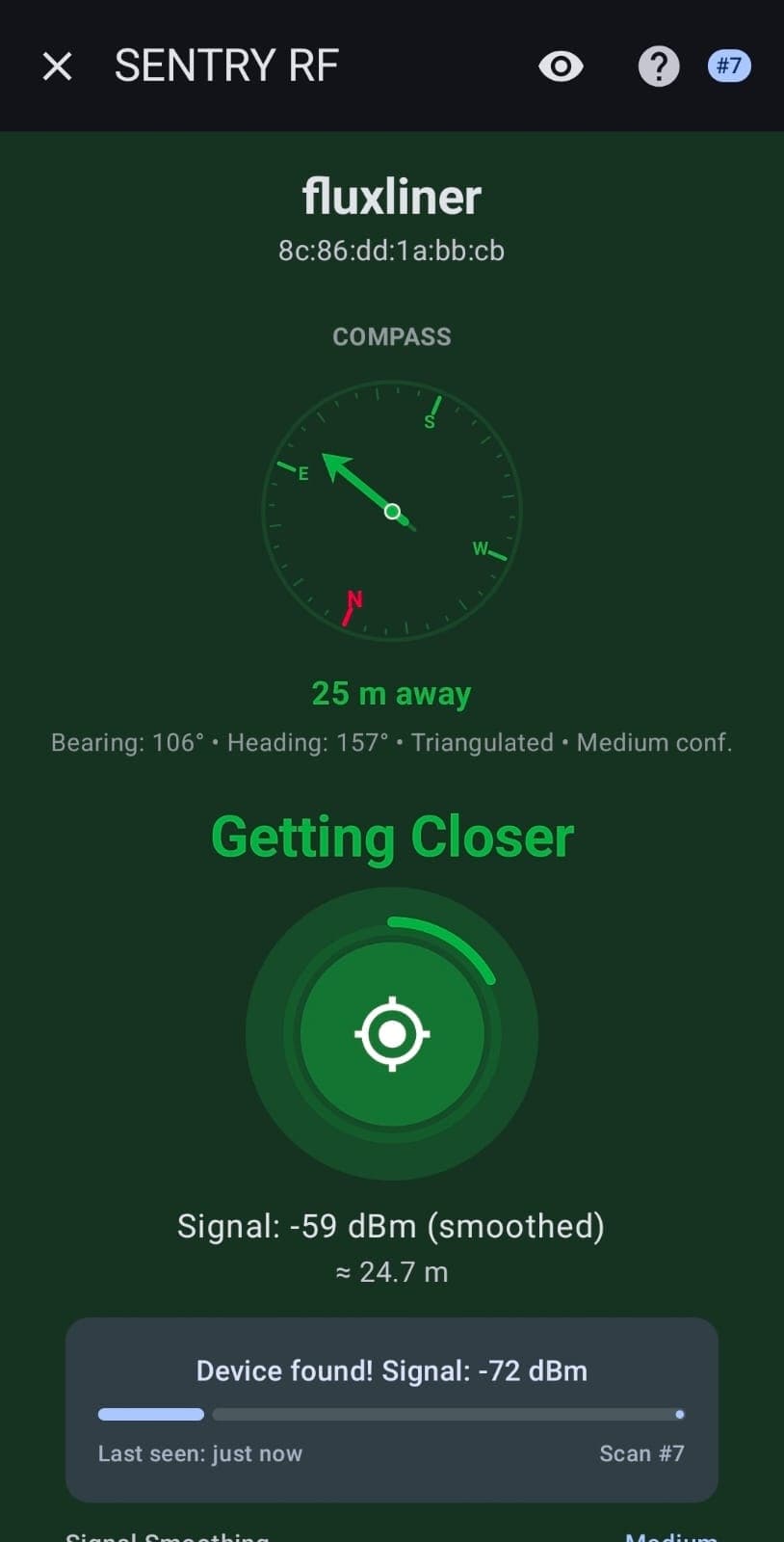Tap the crosshair locate icon
The width and height of the screenshot is (784, 1542).
click(392, 1033)
